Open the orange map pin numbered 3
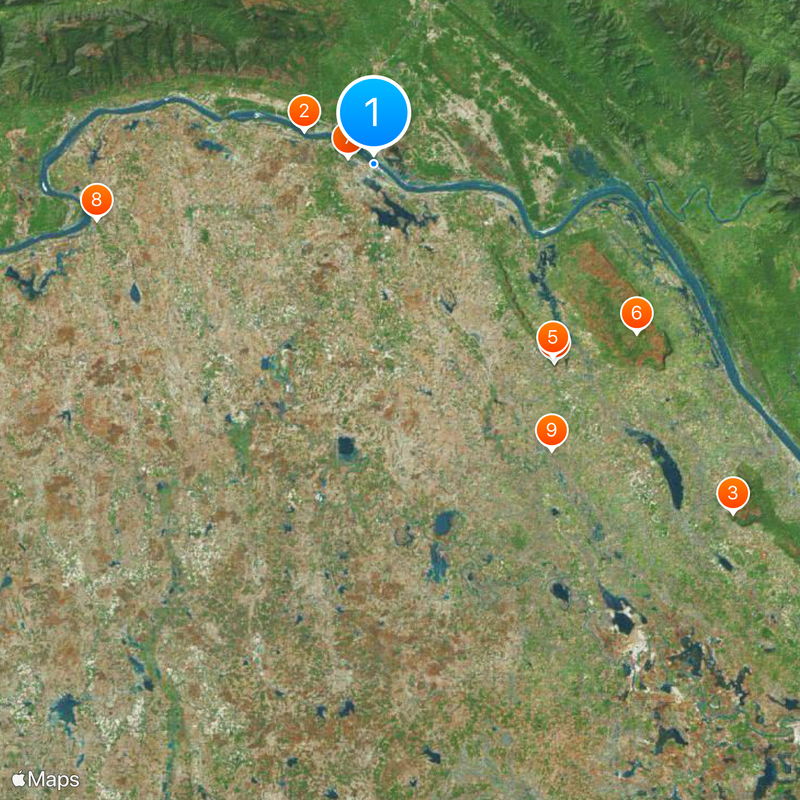Viewport: 800px width, 800px height. coord(733,492)
